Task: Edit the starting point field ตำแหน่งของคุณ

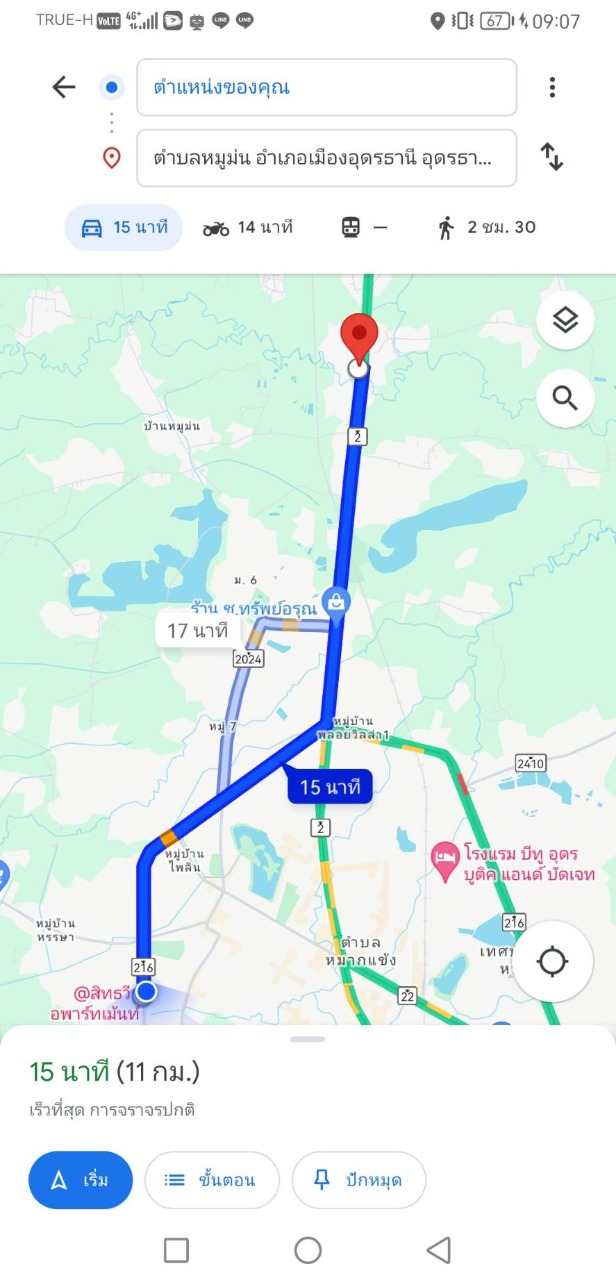Action: click(327, 87)
